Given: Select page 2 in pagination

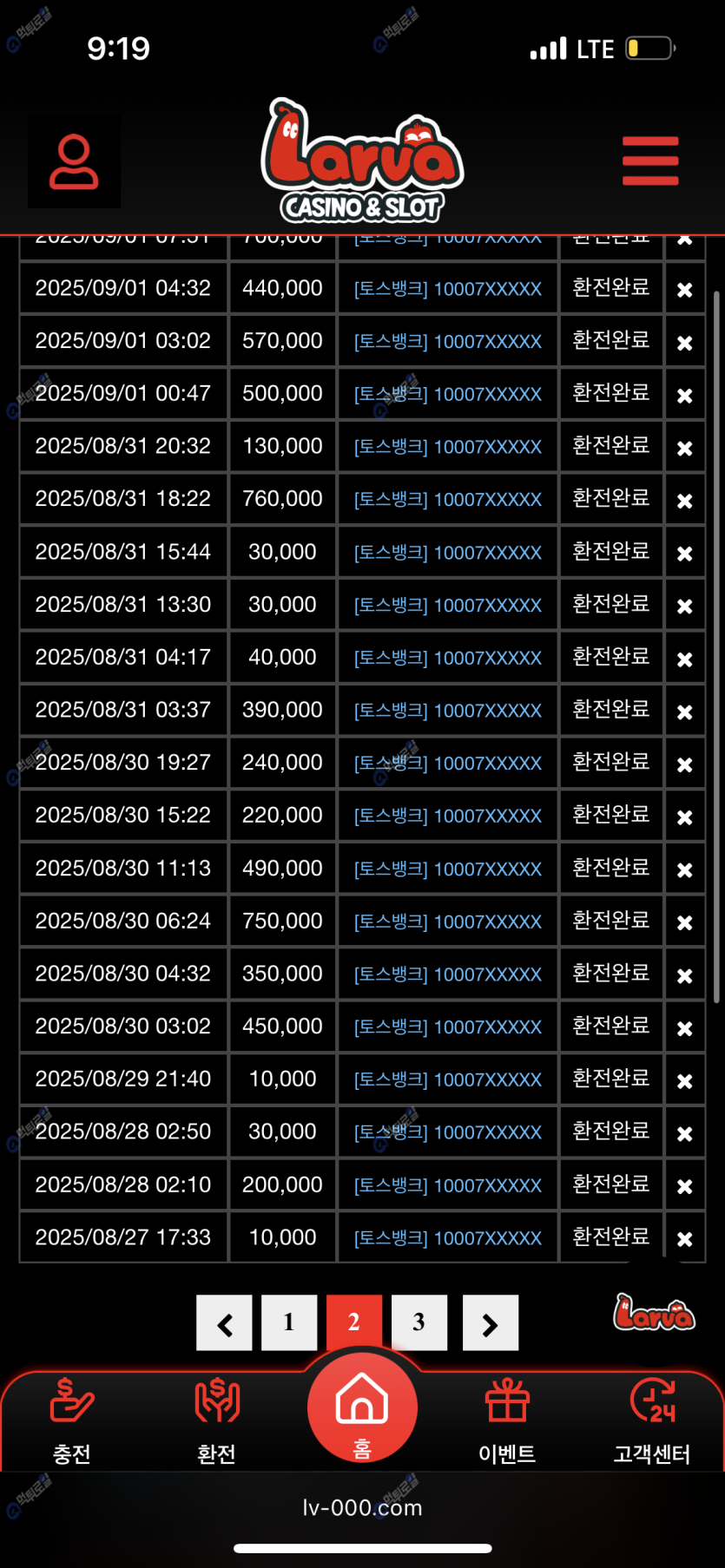Looking at the screenshot, I should click(354, 1323).
